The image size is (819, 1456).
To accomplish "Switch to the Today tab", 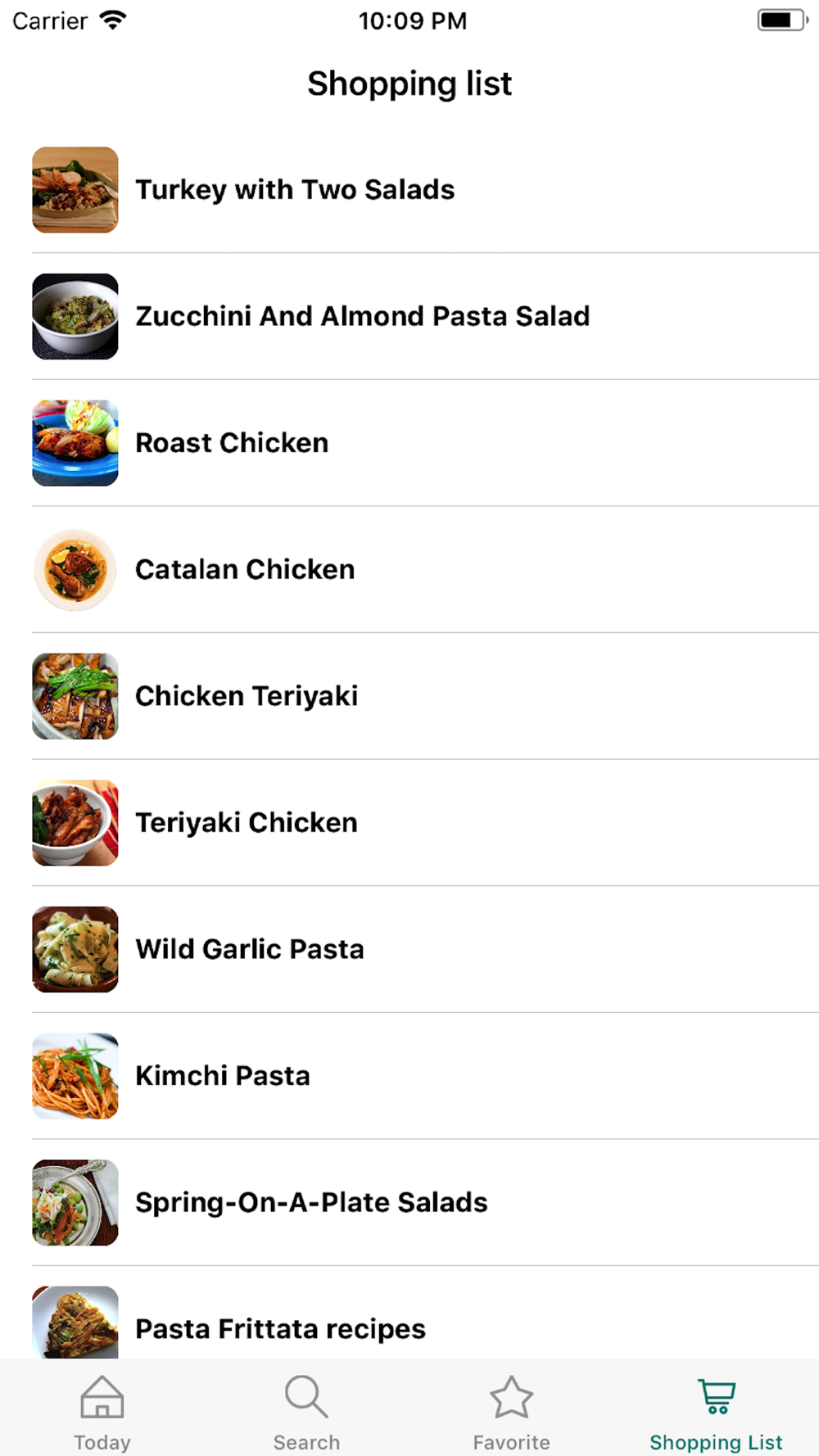I will point(102,1413).
